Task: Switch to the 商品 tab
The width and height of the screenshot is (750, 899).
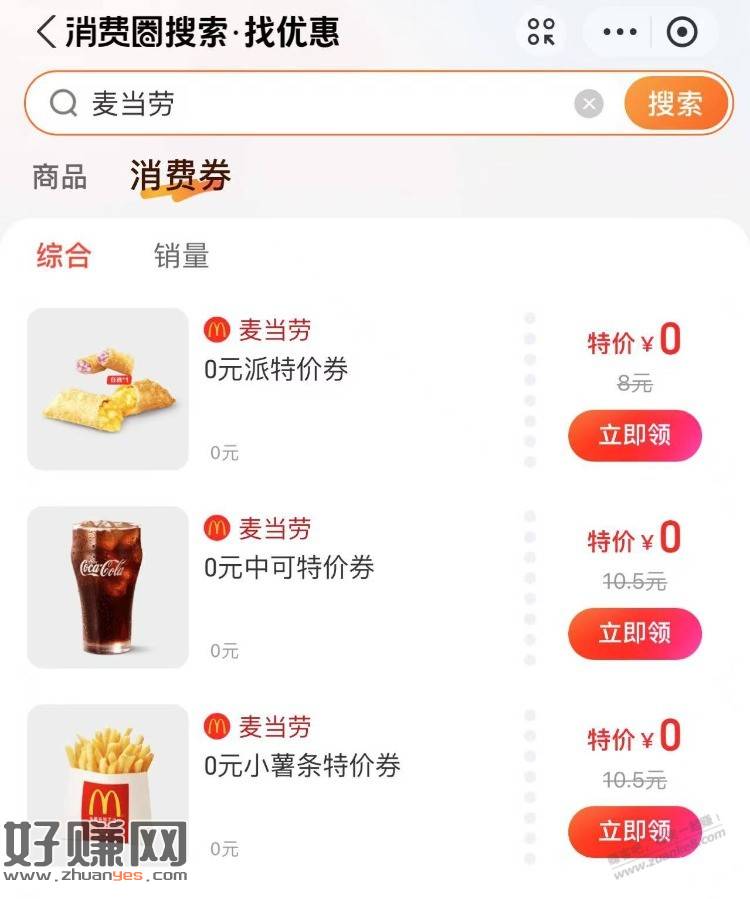Action: point(60,177)
